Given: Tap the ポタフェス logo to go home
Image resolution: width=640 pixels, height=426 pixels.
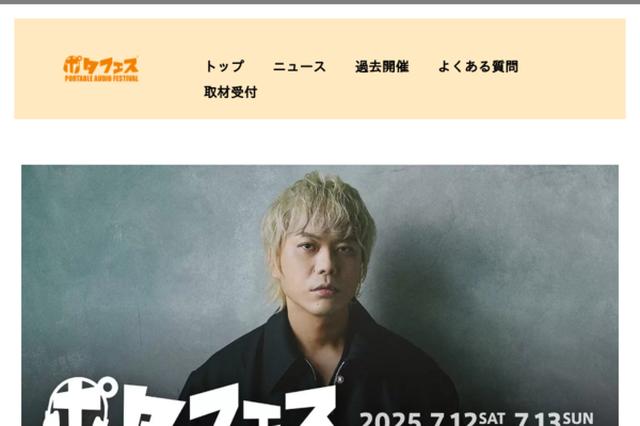Looking at the screenshot, I should (101, 69).
